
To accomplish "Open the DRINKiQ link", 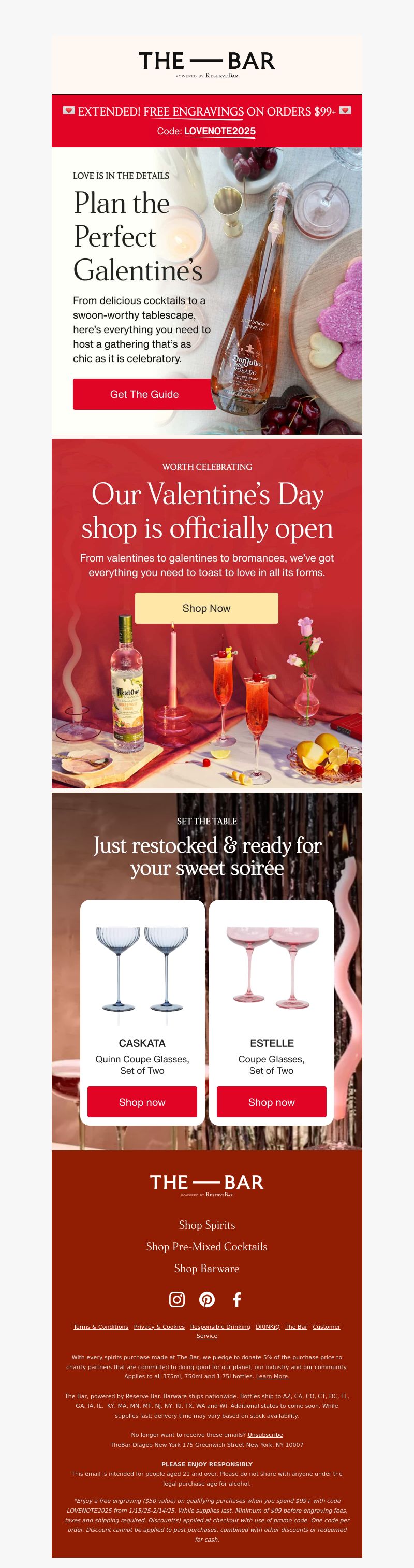I will (x=268, y=1326).
